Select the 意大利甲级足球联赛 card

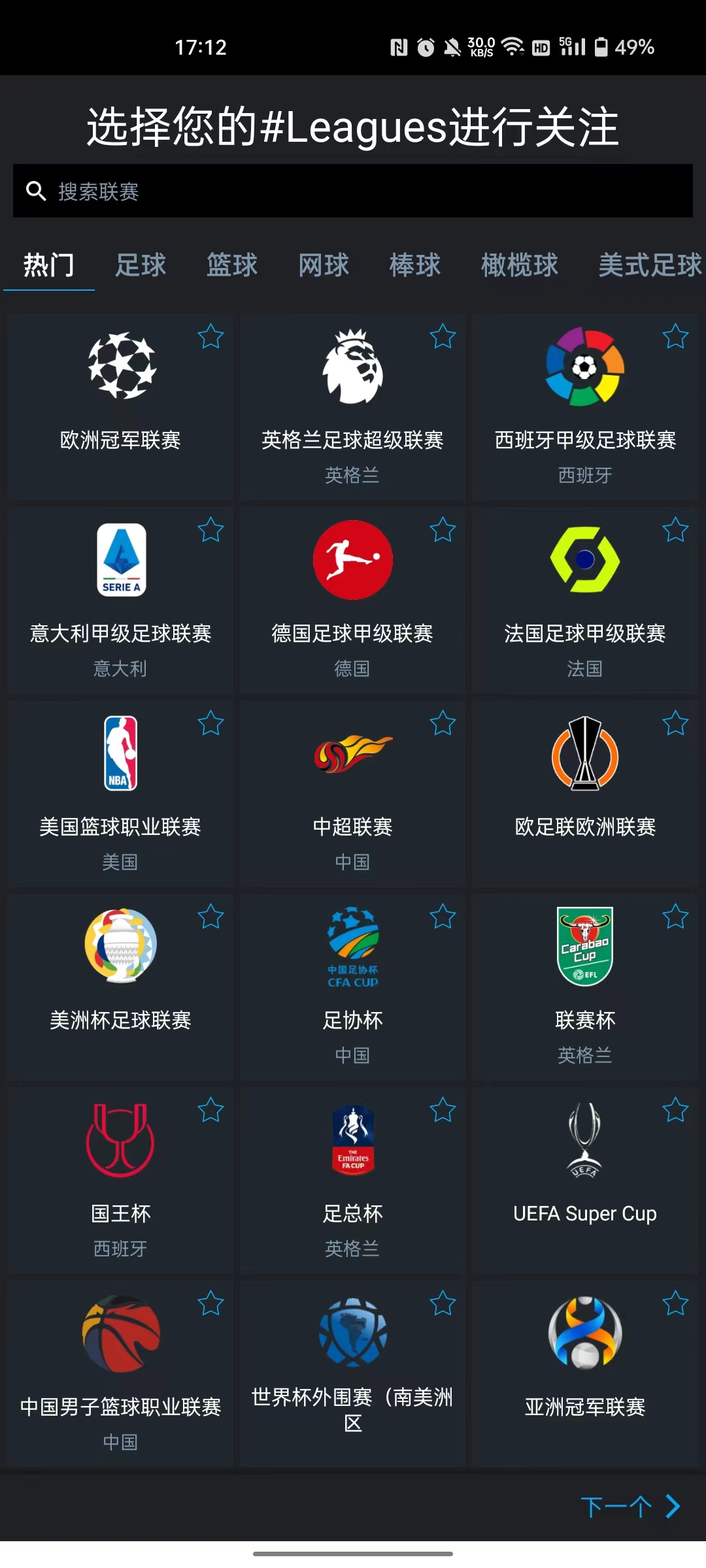point(120,600)
